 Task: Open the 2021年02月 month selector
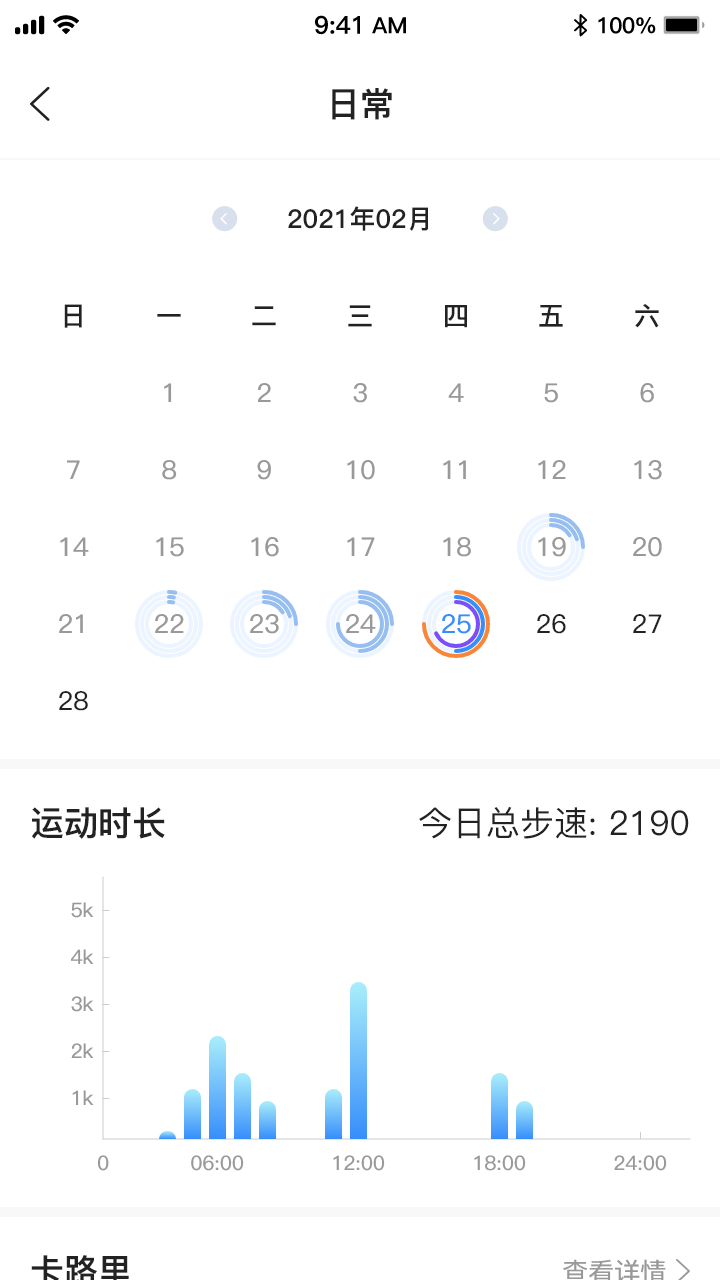point(360,218)
